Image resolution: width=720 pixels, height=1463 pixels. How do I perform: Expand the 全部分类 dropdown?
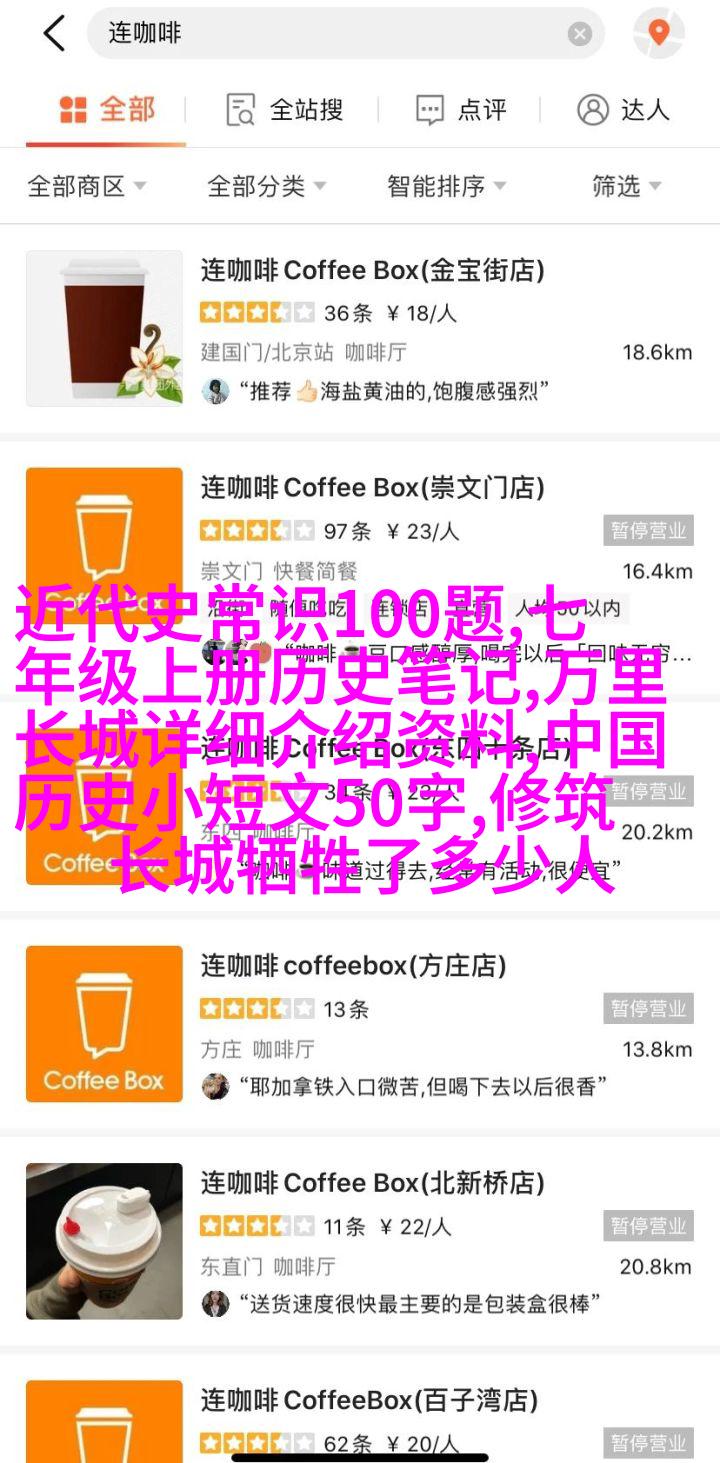tap(266, 186)
